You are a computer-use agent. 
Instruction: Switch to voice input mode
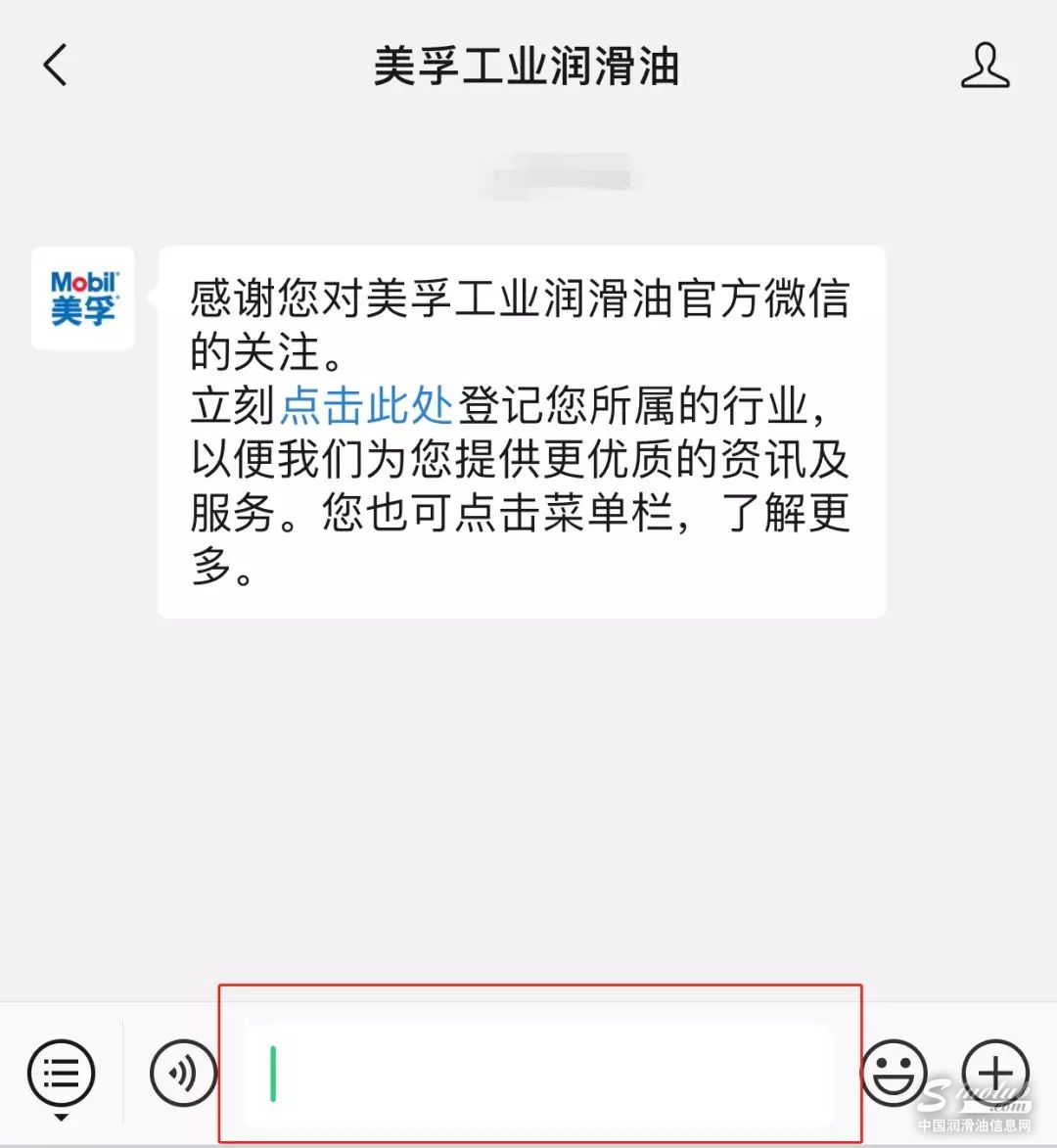click(x=182, y=1074)
